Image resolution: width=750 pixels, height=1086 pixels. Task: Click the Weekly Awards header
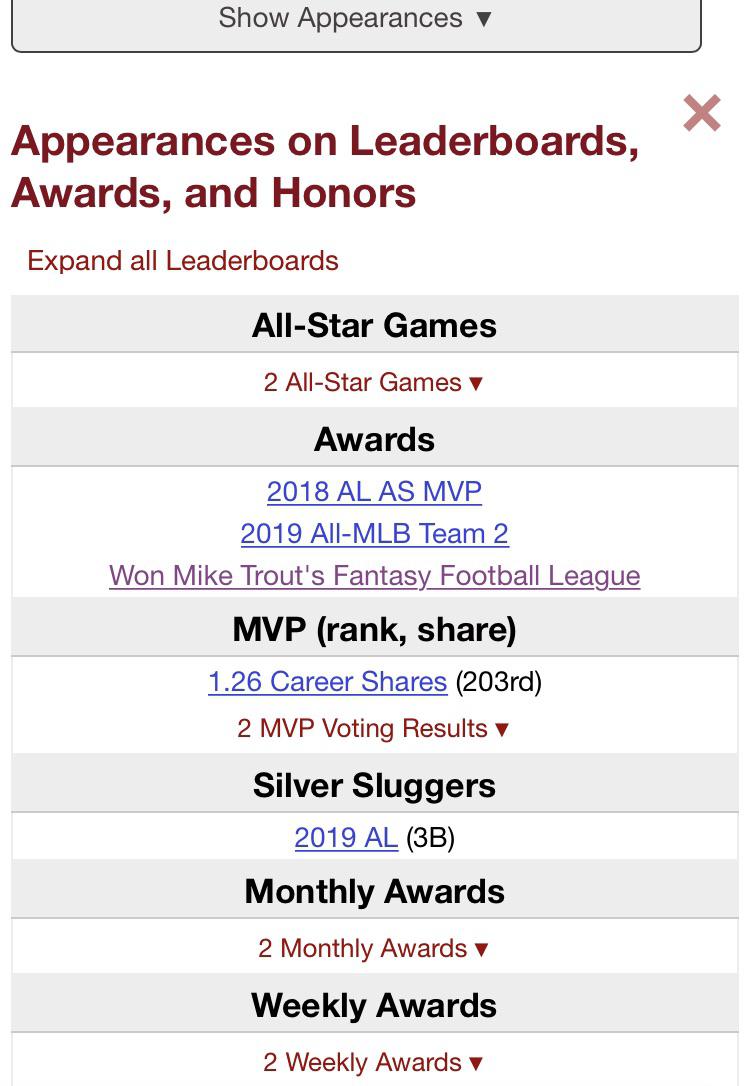pos(374,1005)
